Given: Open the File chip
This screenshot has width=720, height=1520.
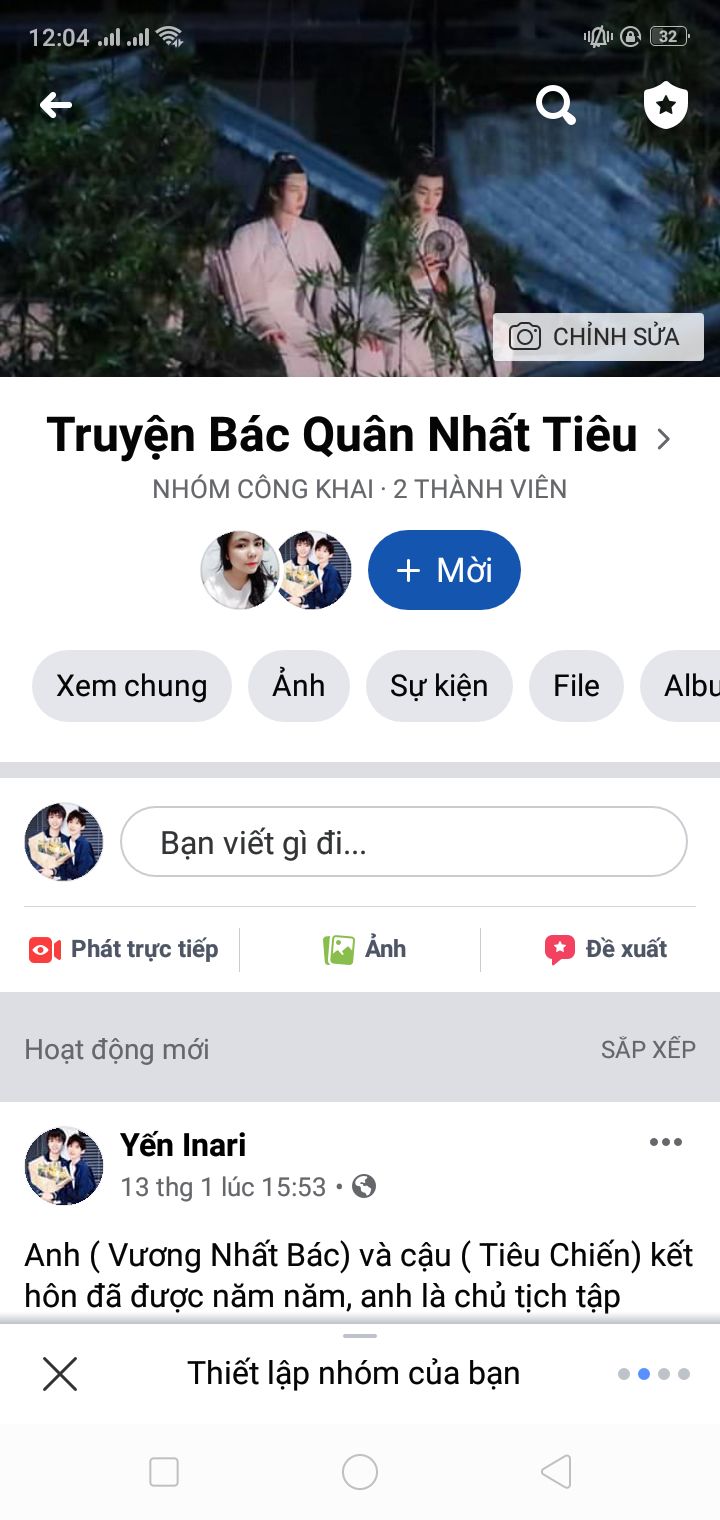Looking at the screenshot, I should 576,686.
